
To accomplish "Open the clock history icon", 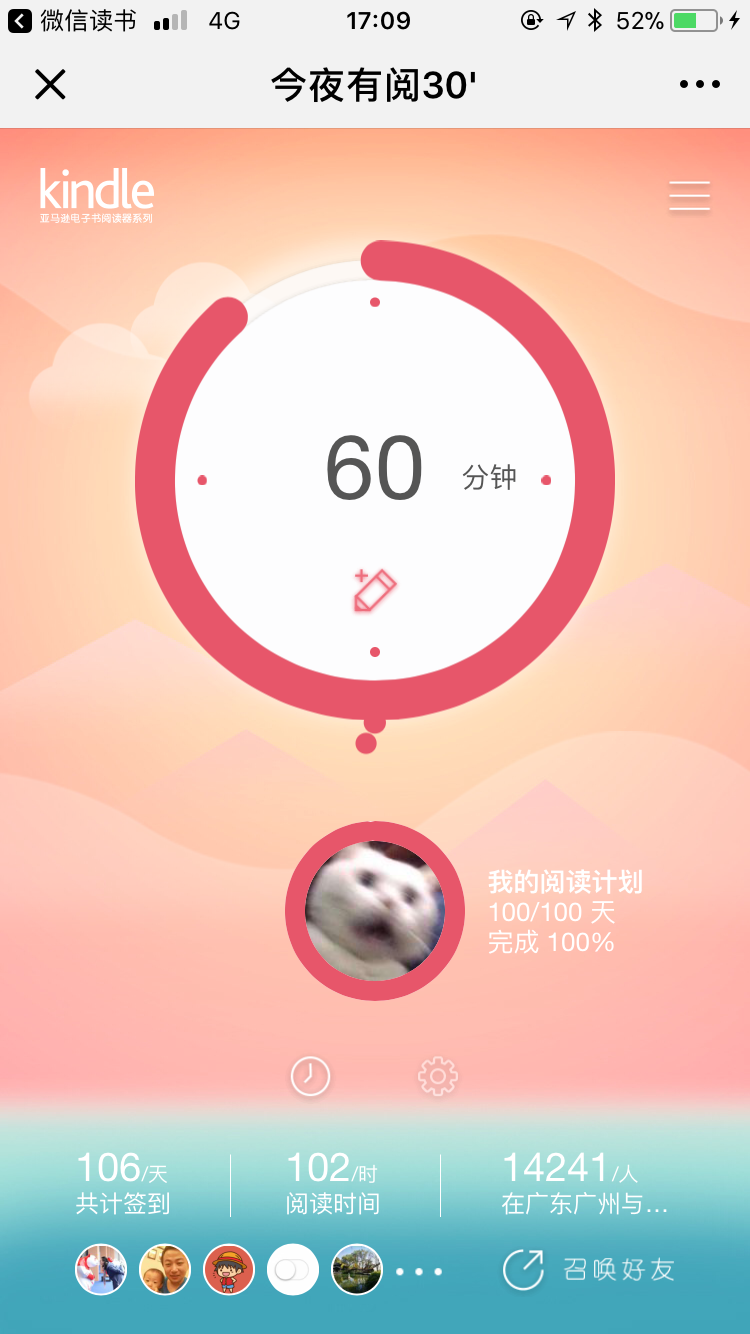I will [x=310, y=1077].
